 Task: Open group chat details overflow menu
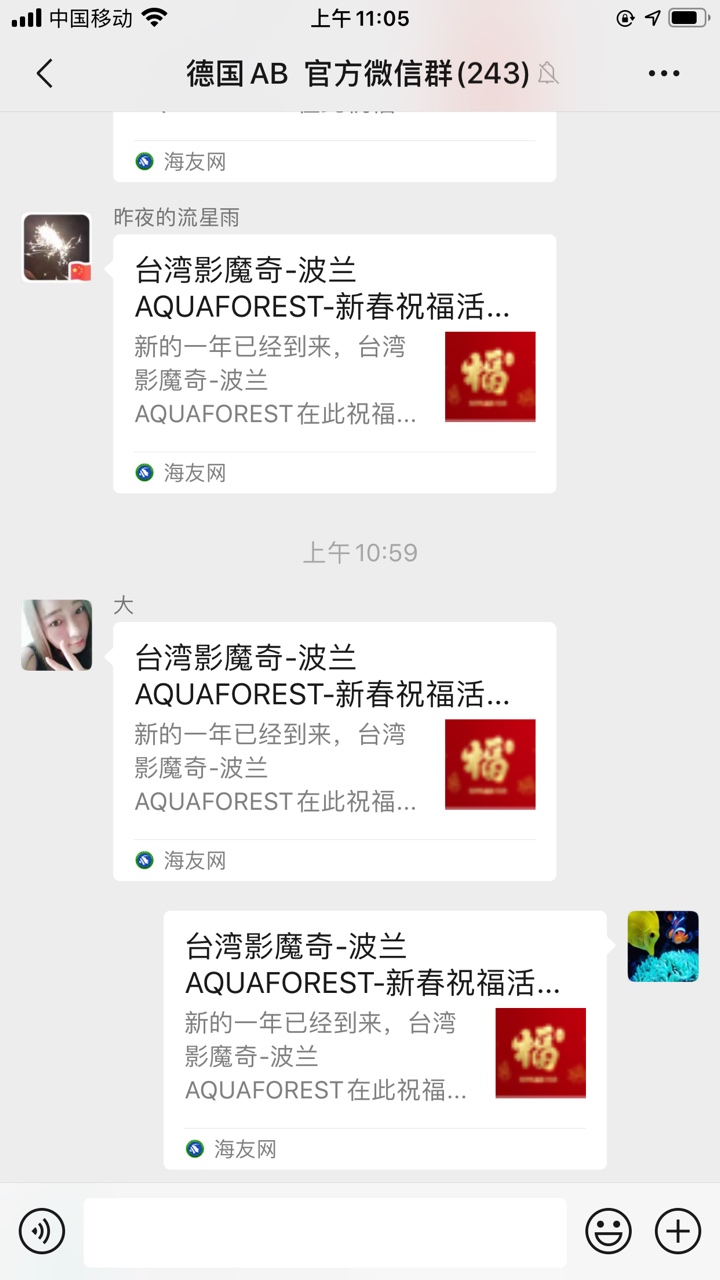[x=664, y=73]
